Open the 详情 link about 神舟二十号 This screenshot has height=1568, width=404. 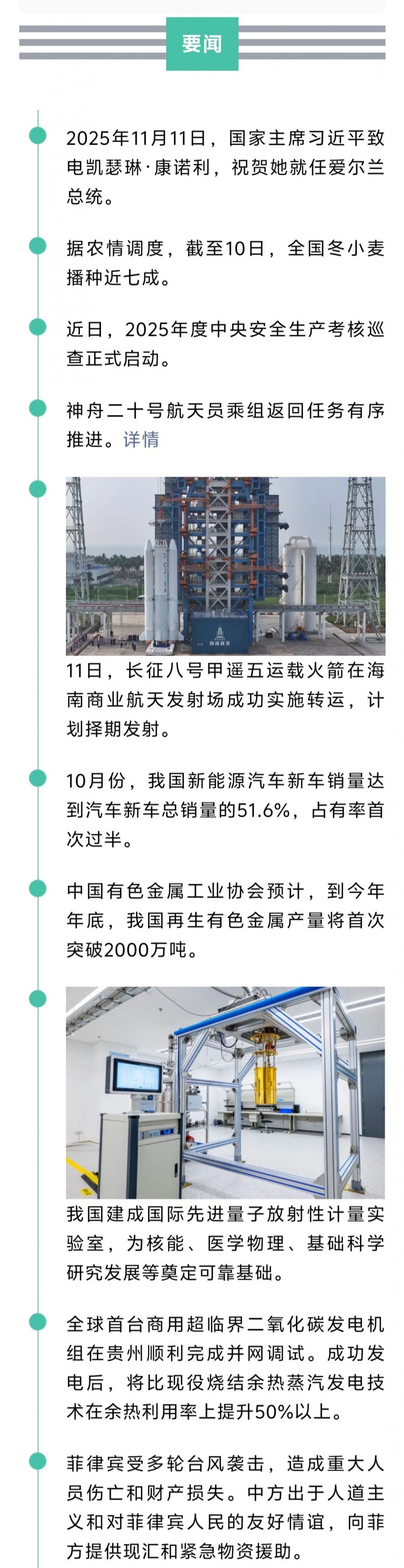pyautogui.click(x=141, y=440)
